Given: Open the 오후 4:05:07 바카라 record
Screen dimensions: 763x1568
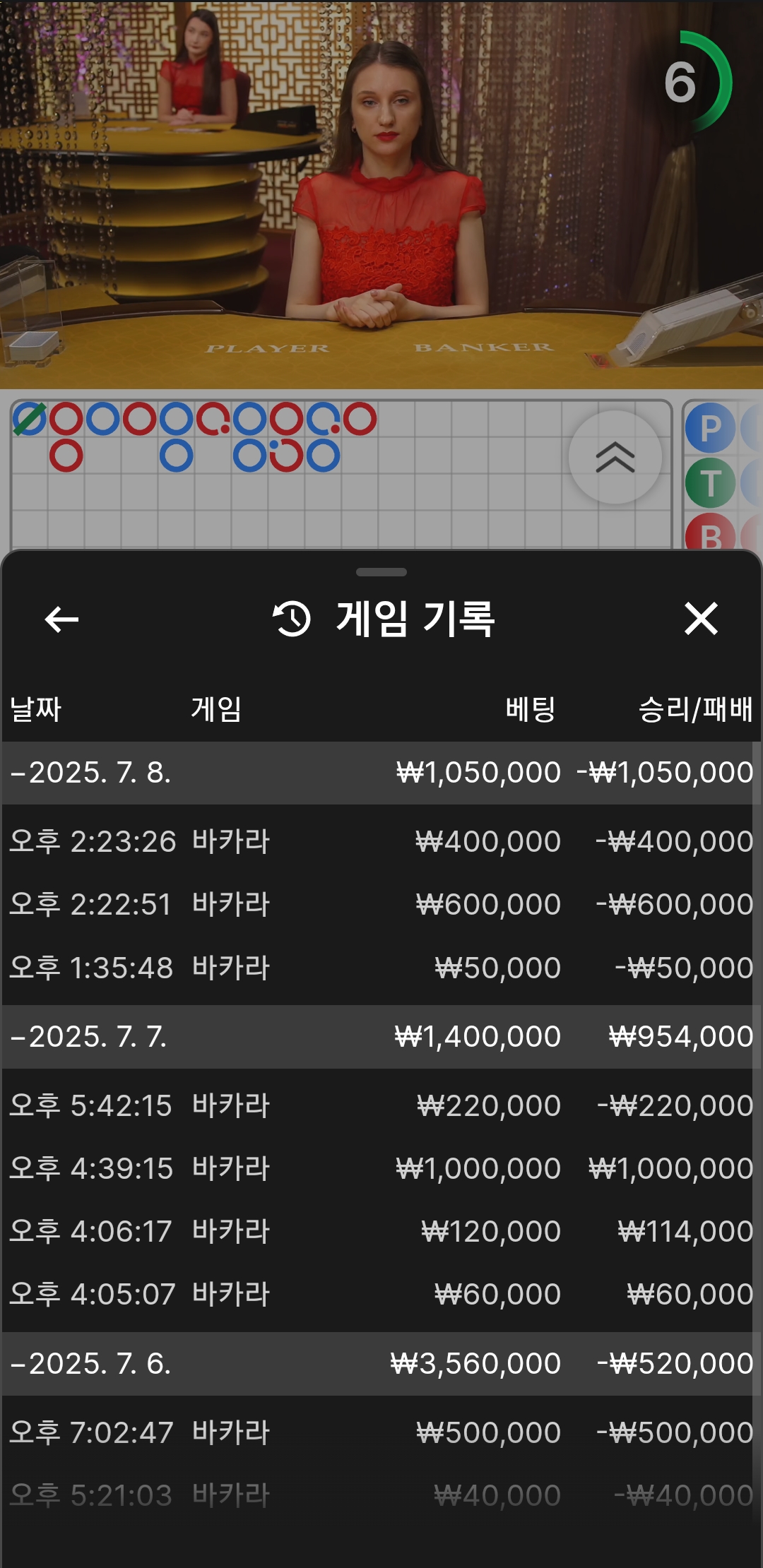Looking at the screenshot, I should pyautogui.click(x=381, y=1294).
